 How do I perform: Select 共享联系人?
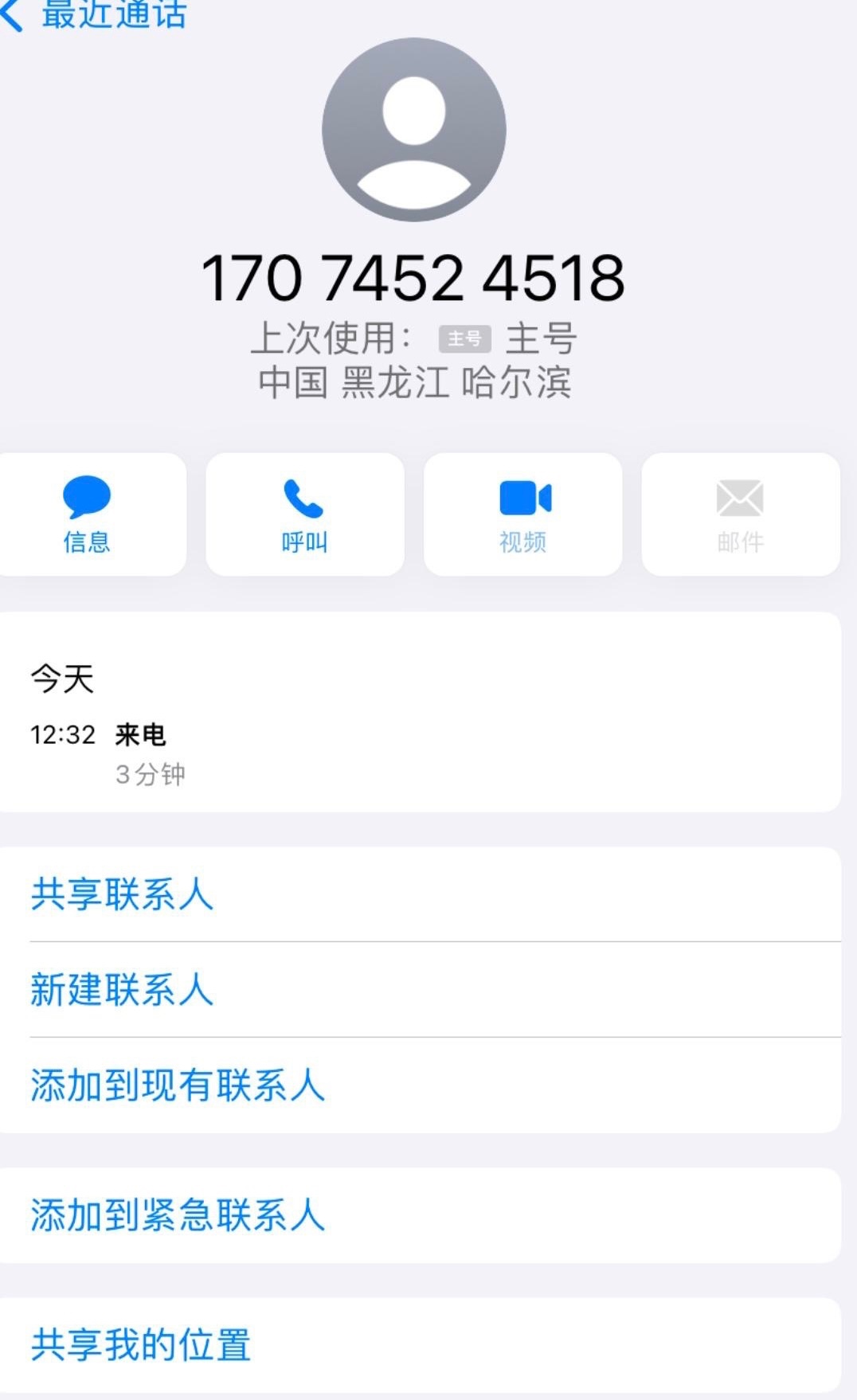coord(421,894)
